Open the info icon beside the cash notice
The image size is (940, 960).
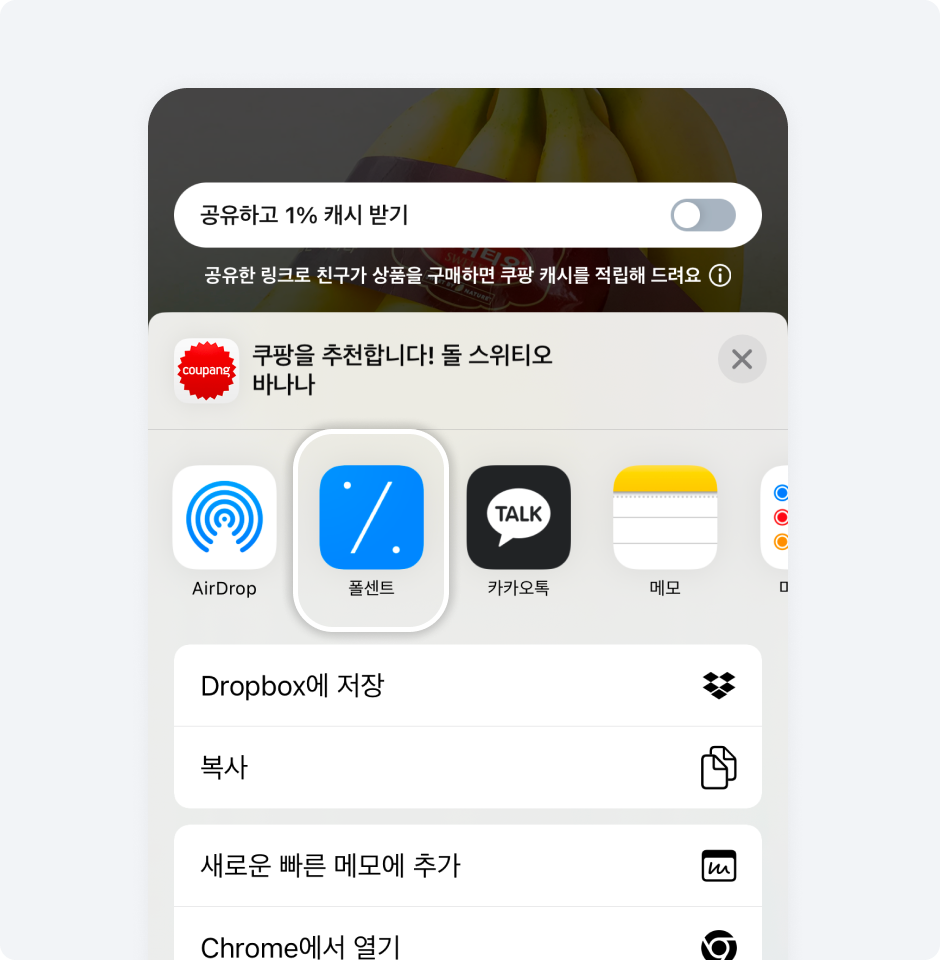(720, 276)
